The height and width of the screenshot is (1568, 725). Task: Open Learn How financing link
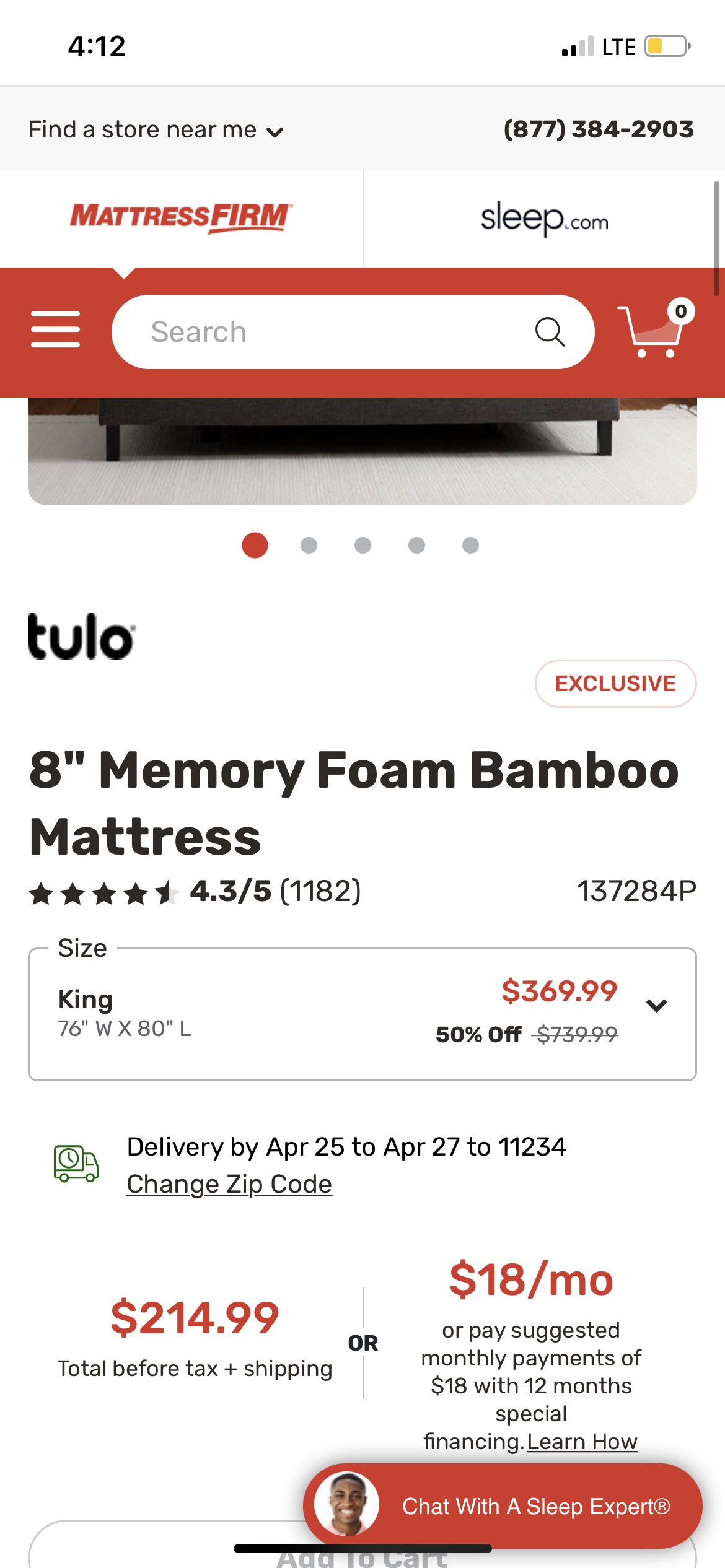click(x=582, y=1441)
